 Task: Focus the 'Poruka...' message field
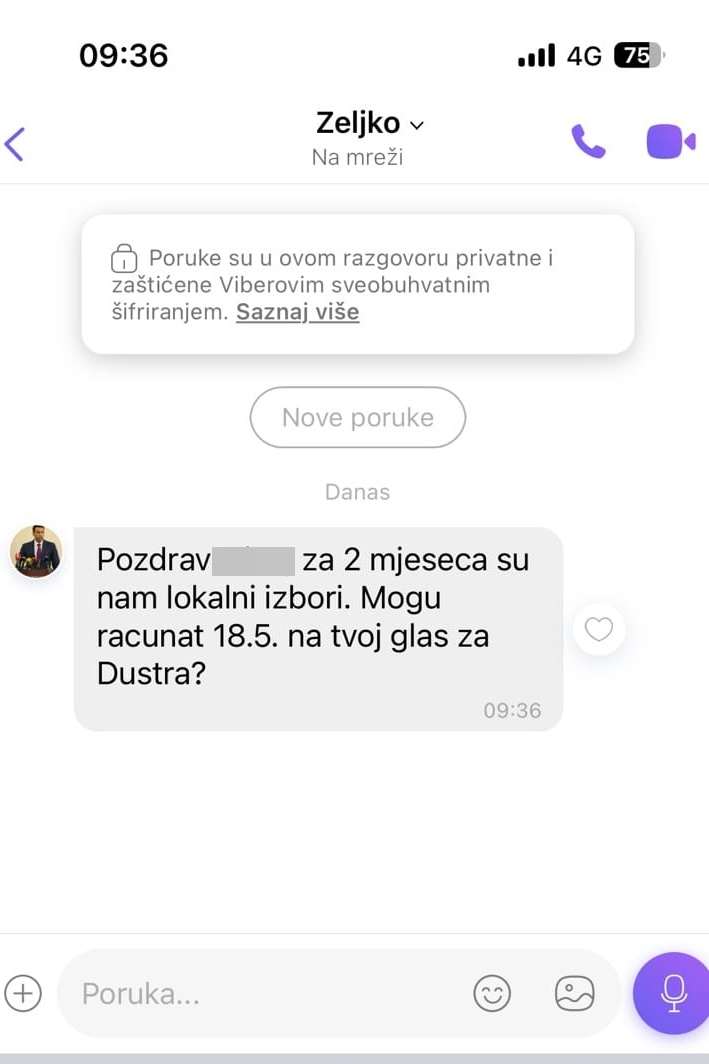[260, 994]
